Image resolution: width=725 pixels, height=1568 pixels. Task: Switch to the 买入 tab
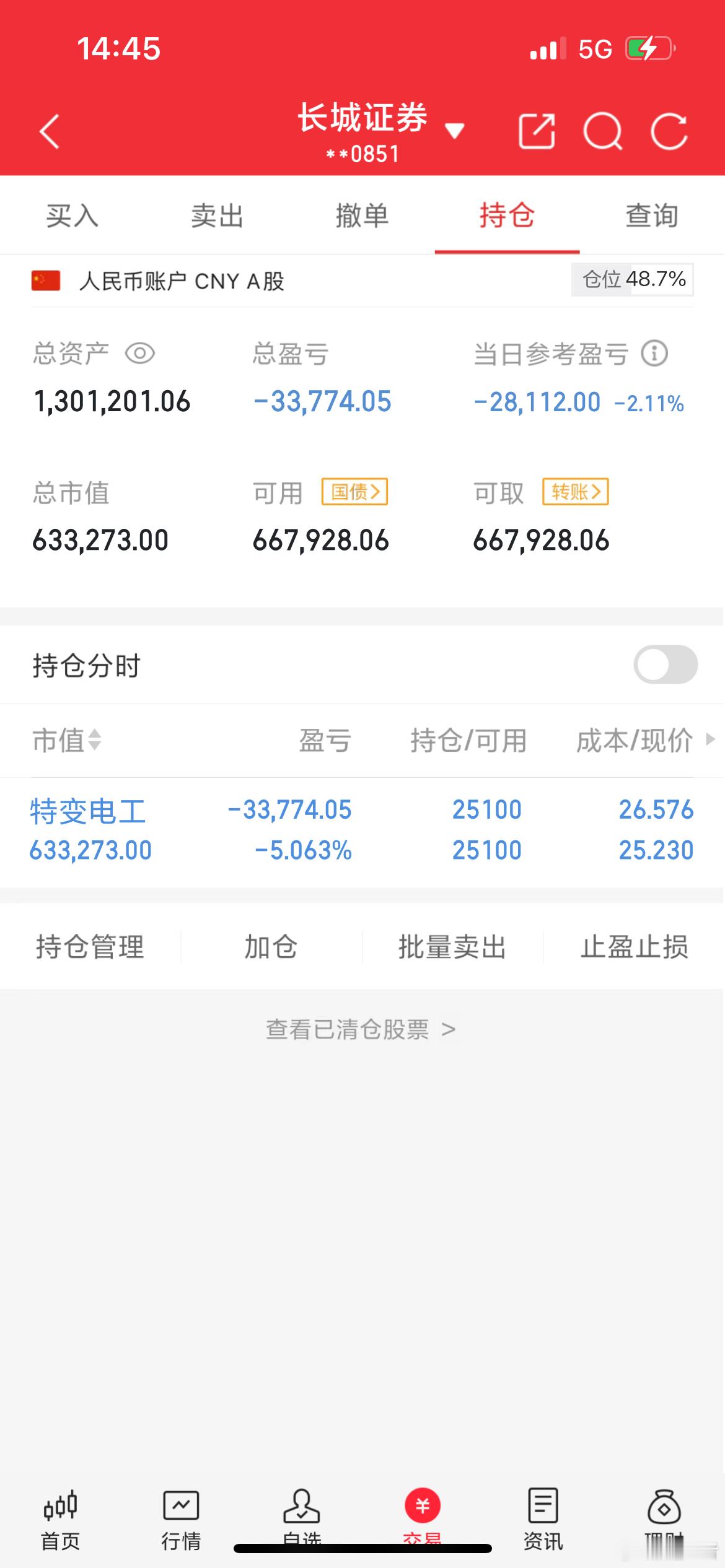pyautogui.click(x=73, y=216)
